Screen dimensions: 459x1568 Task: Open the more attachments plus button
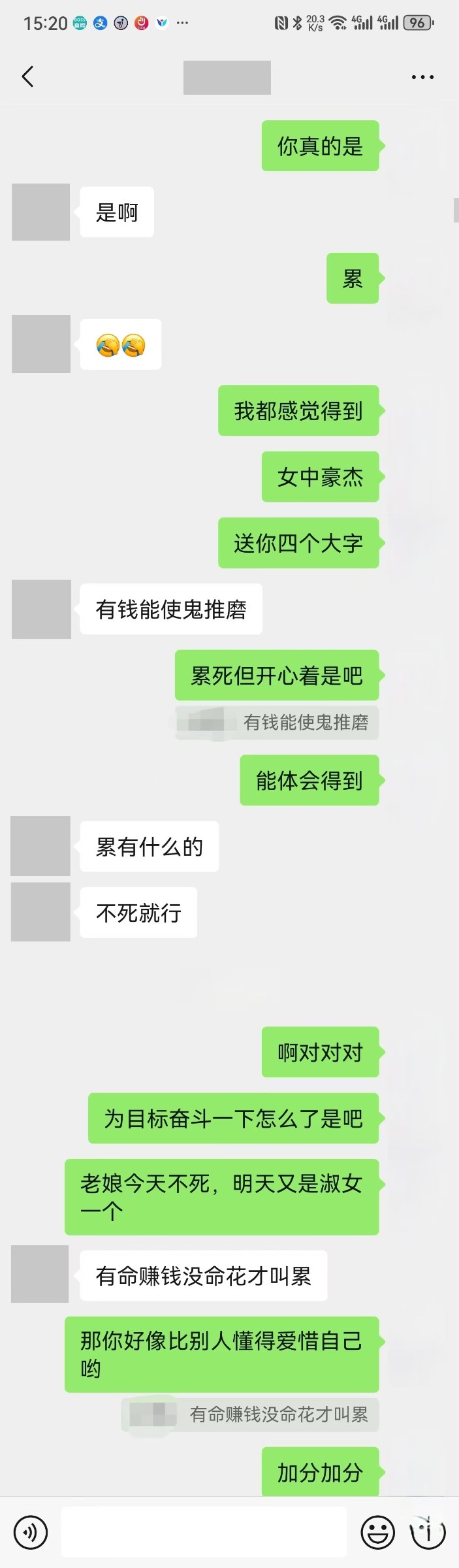[x=428, y=1532]
